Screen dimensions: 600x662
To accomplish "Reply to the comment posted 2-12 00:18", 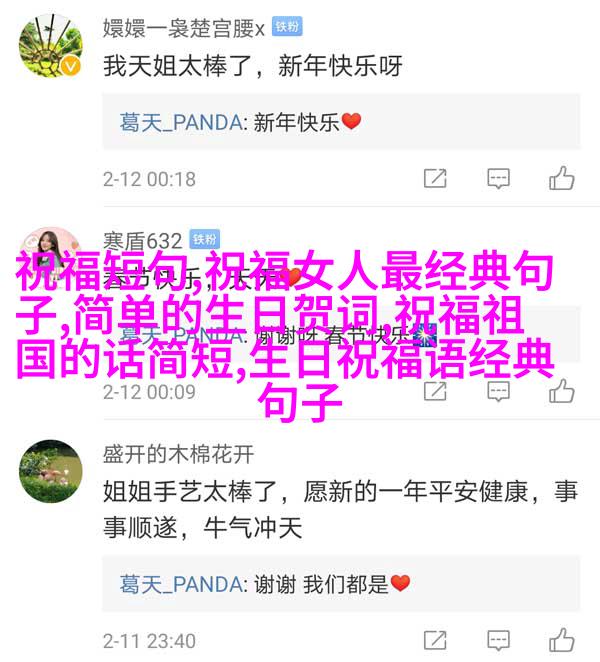I will (x=498, y=179).
